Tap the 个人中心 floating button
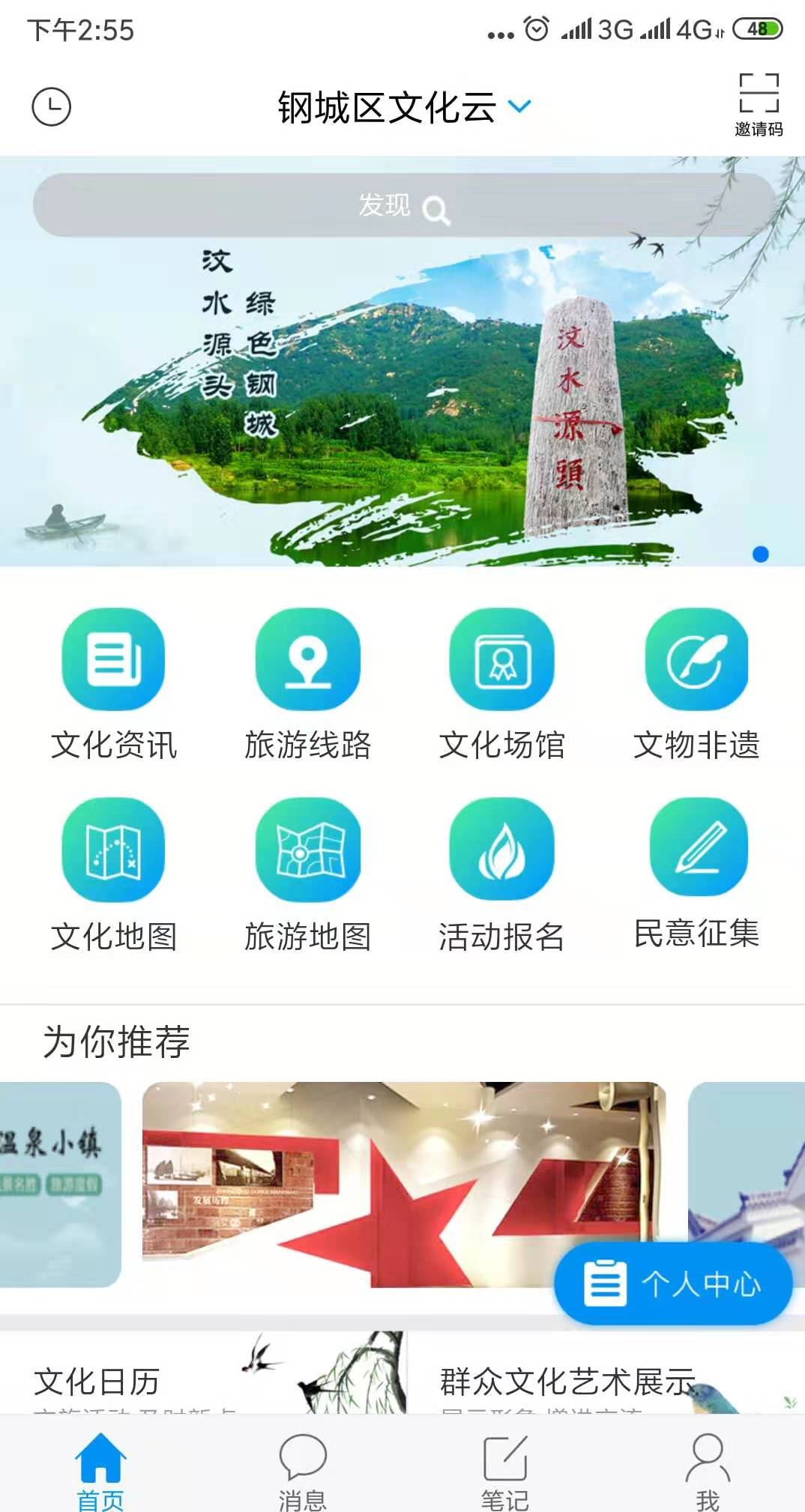The height and width of the screenshot is (1512, 805). (x=672, y=1283)
